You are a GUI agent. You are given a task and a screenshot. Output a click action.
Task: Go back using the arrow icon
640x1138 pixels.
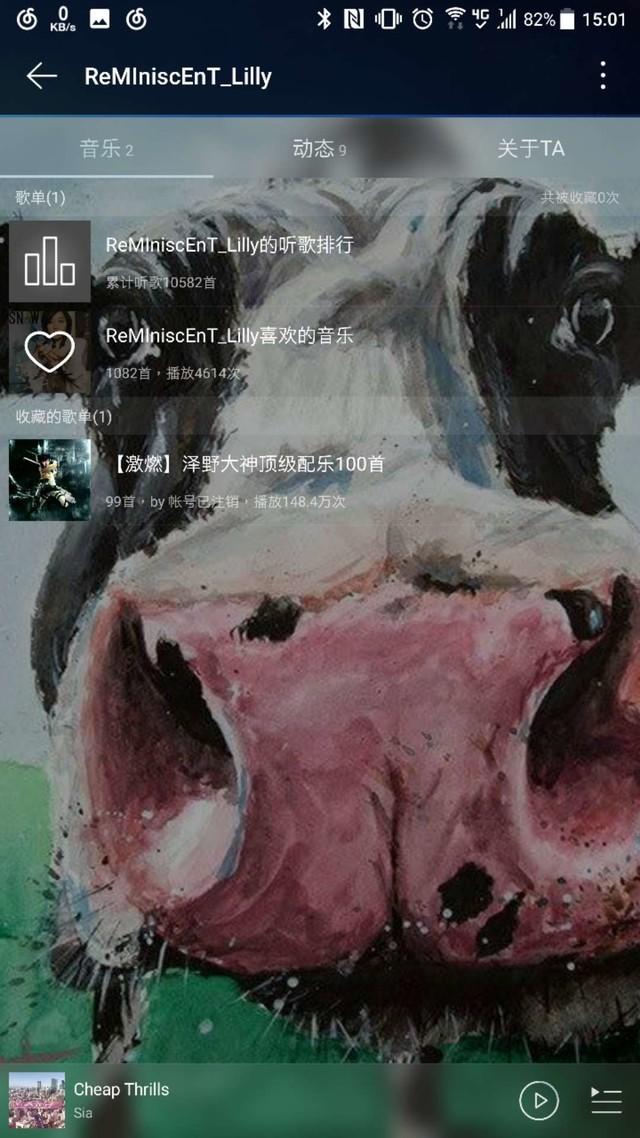point(42,75)
